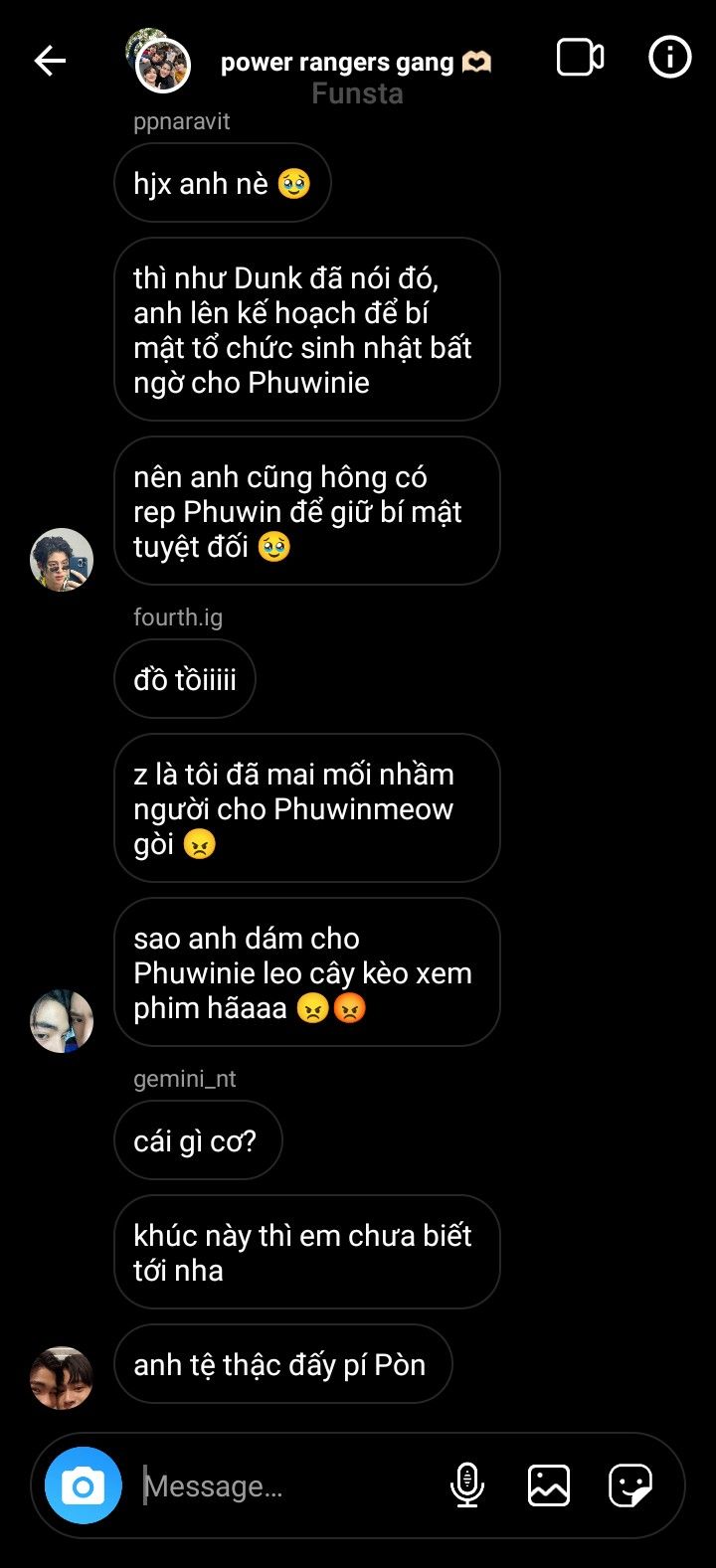The image size is (716, 1568).
Task: Open the photo gallery picker
Action: (x=548, y=1485)
